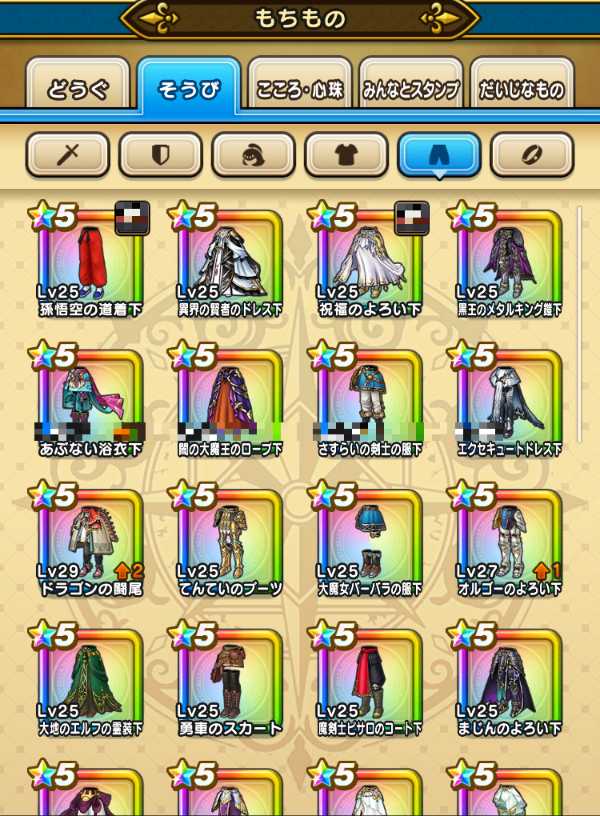Open 祝福のよろい下 equipment details
The height and width of the screenshot is (816, 600).
(370, 262)
